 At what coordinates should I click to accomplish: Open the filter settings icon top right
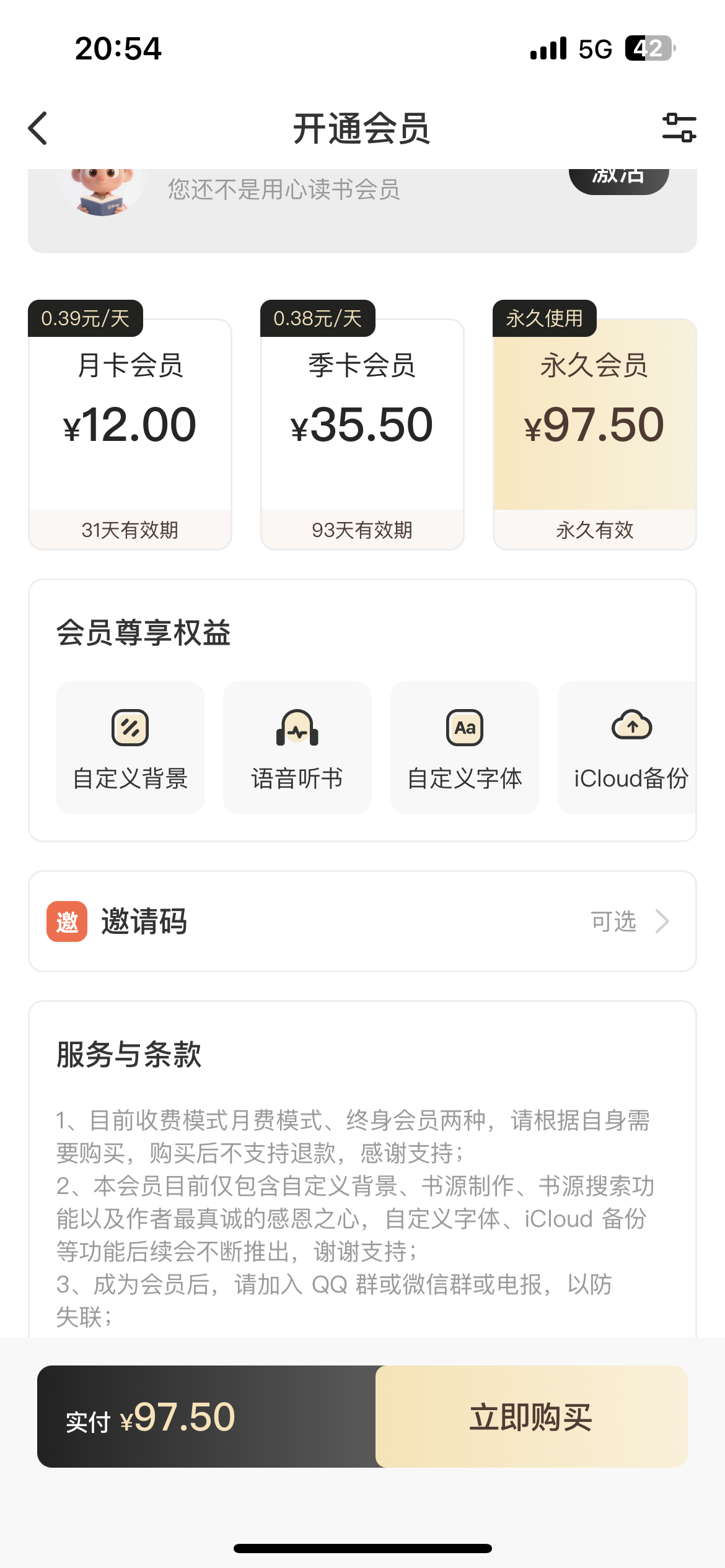(x=679, y=128)
